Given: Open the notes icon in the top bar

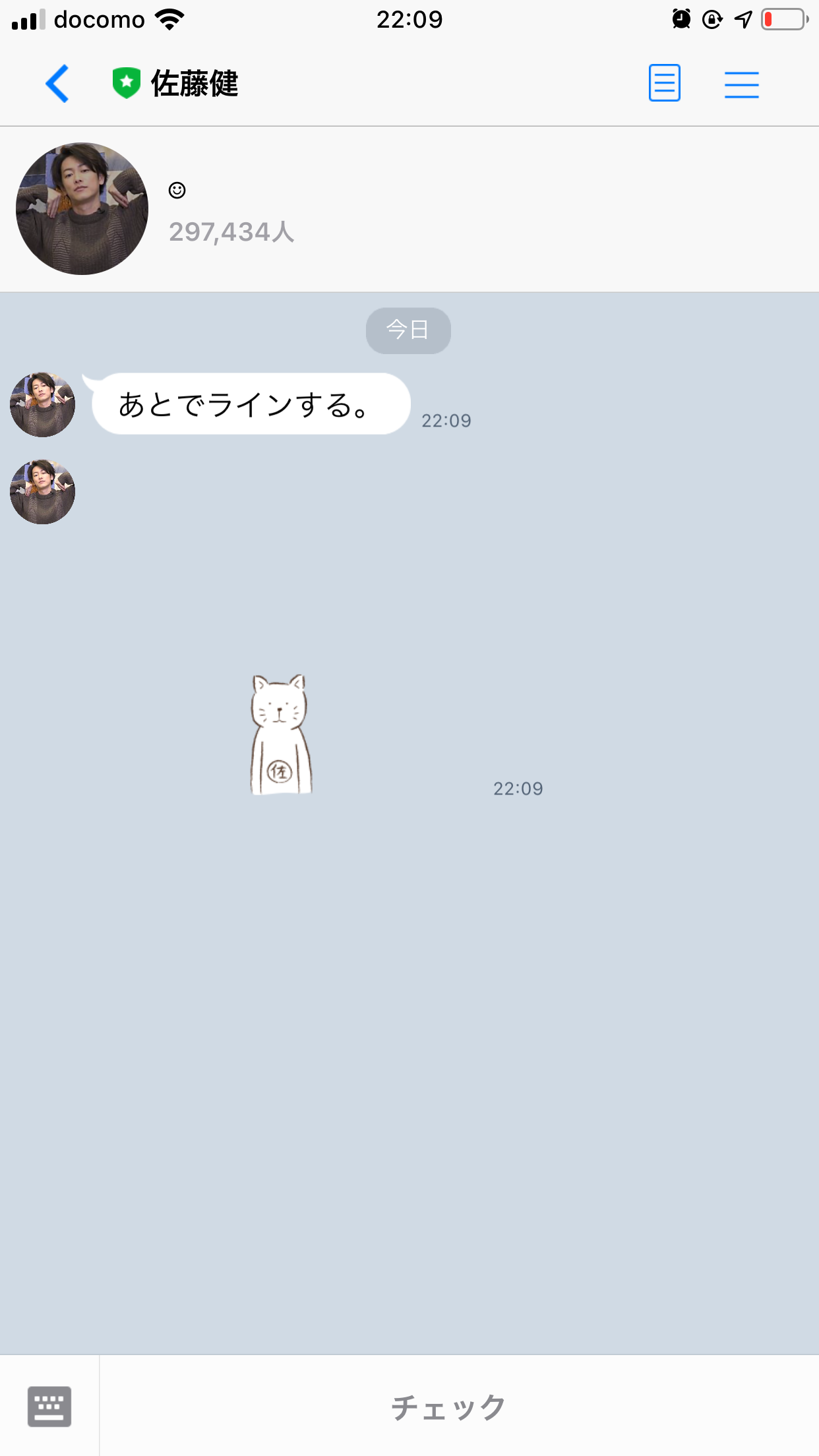Looking at the screenshot, I should pos(664,84).
